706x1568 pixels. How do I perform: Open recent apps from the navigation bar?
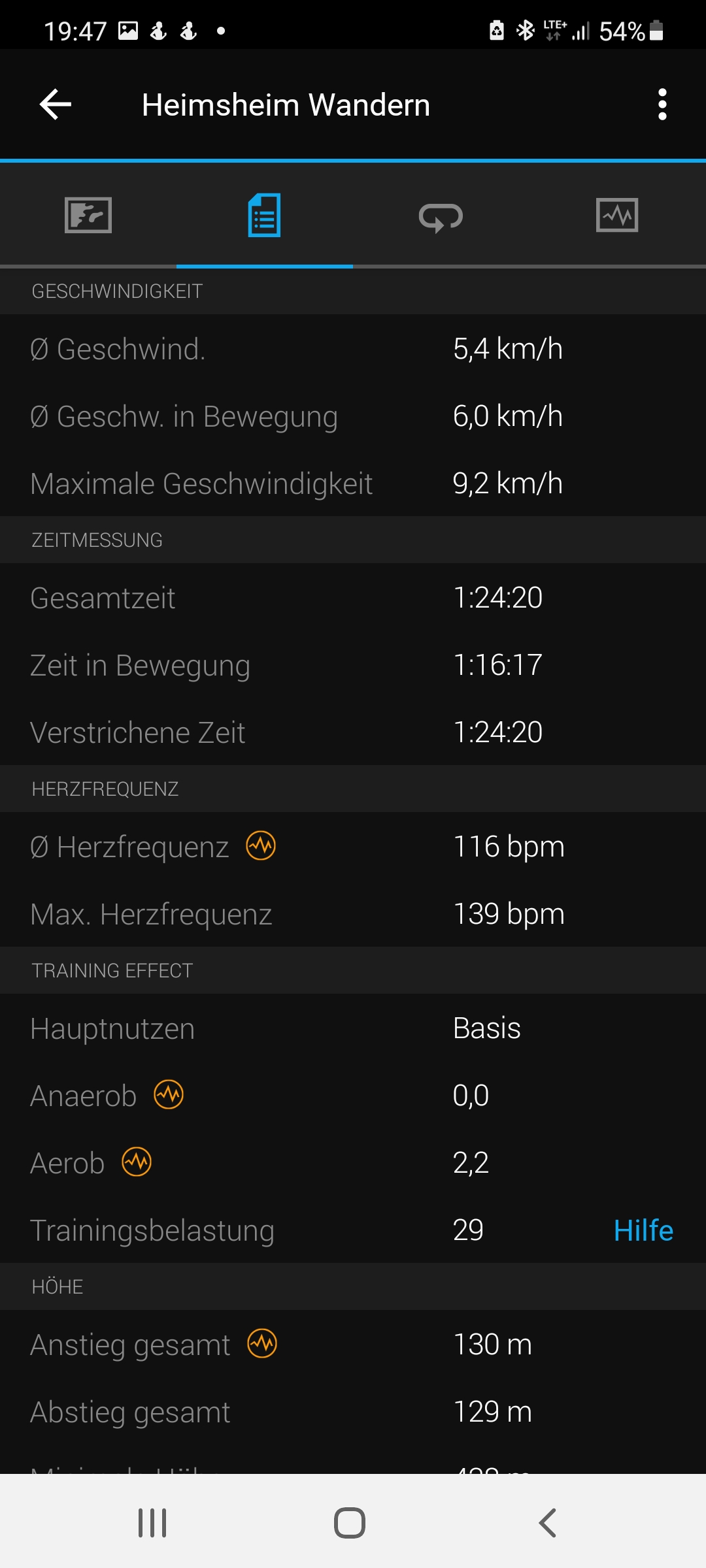pyautogui.click(x=152, y=1523)
